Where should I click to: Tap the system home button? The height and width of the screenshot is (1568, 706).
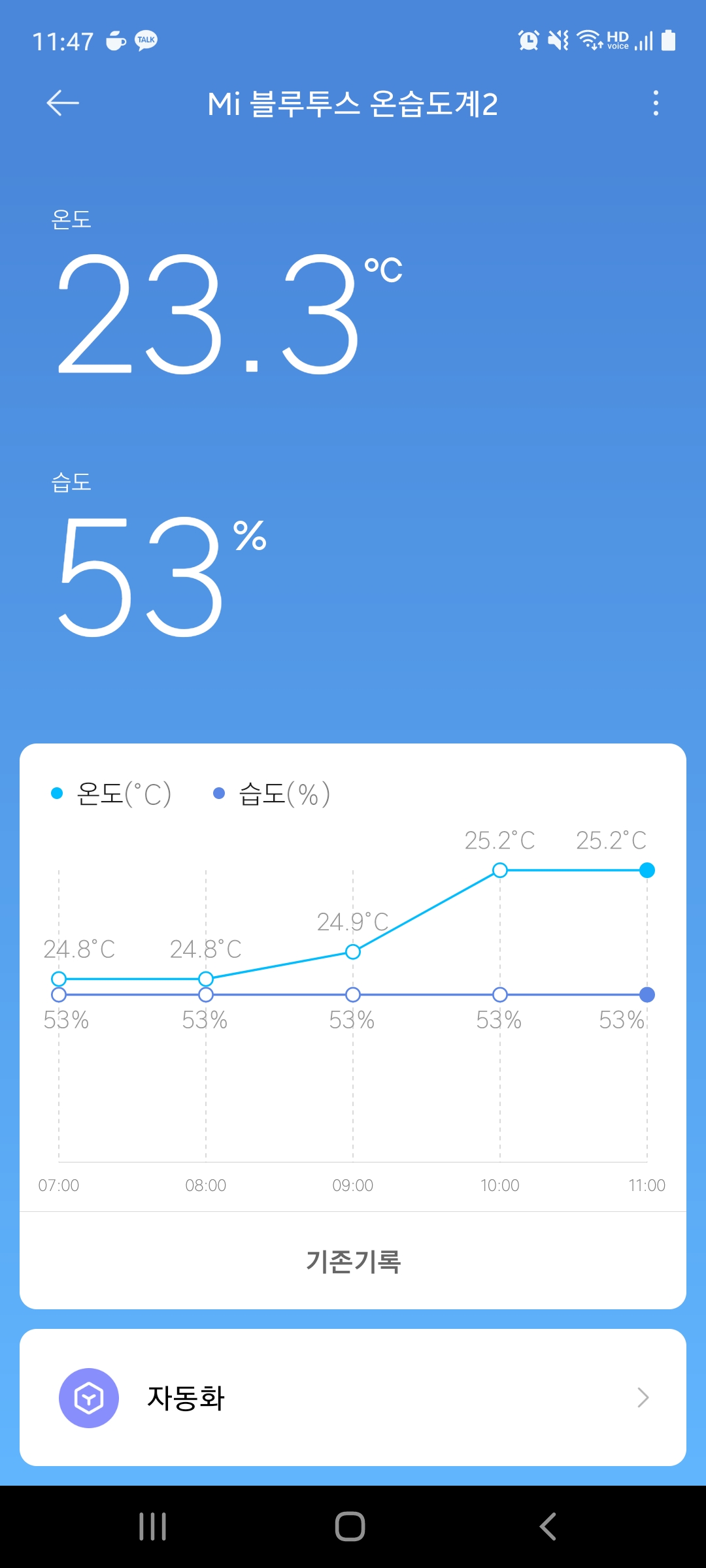350,1527
